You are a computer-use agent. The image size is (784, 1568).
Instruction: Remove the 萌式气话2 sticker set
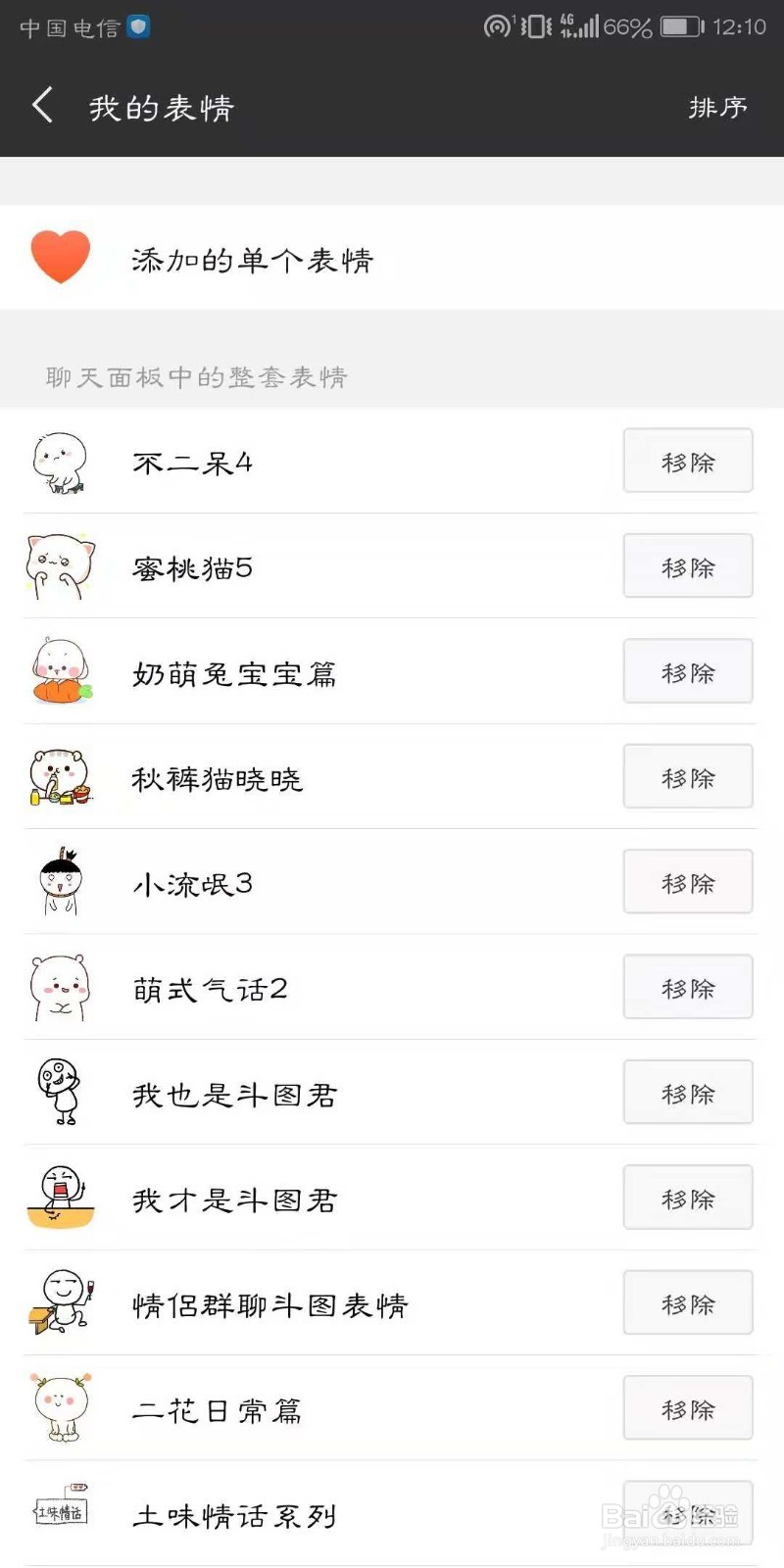pos(688,988)
